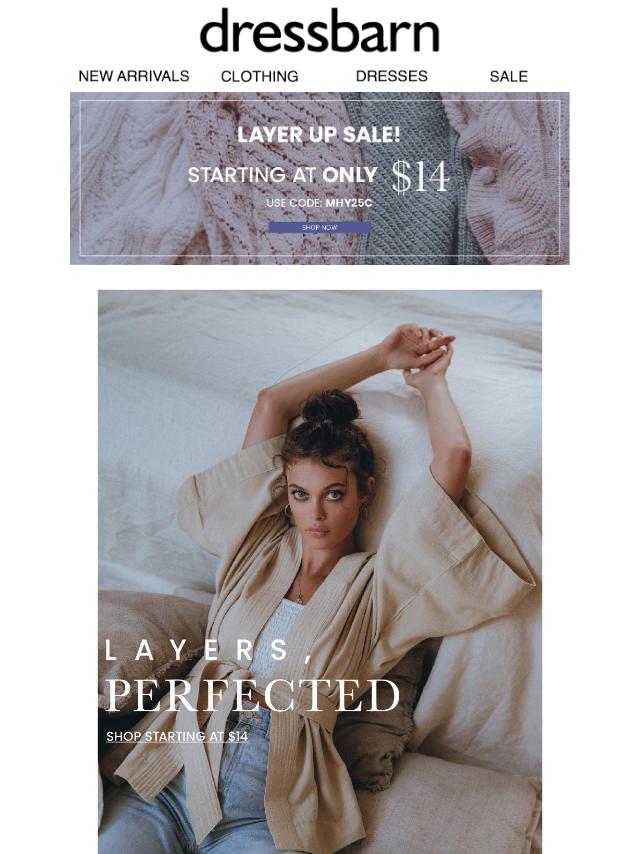Follow the Shop Starting at $14 link
640x854 pixels.
(x=177, y=737)
